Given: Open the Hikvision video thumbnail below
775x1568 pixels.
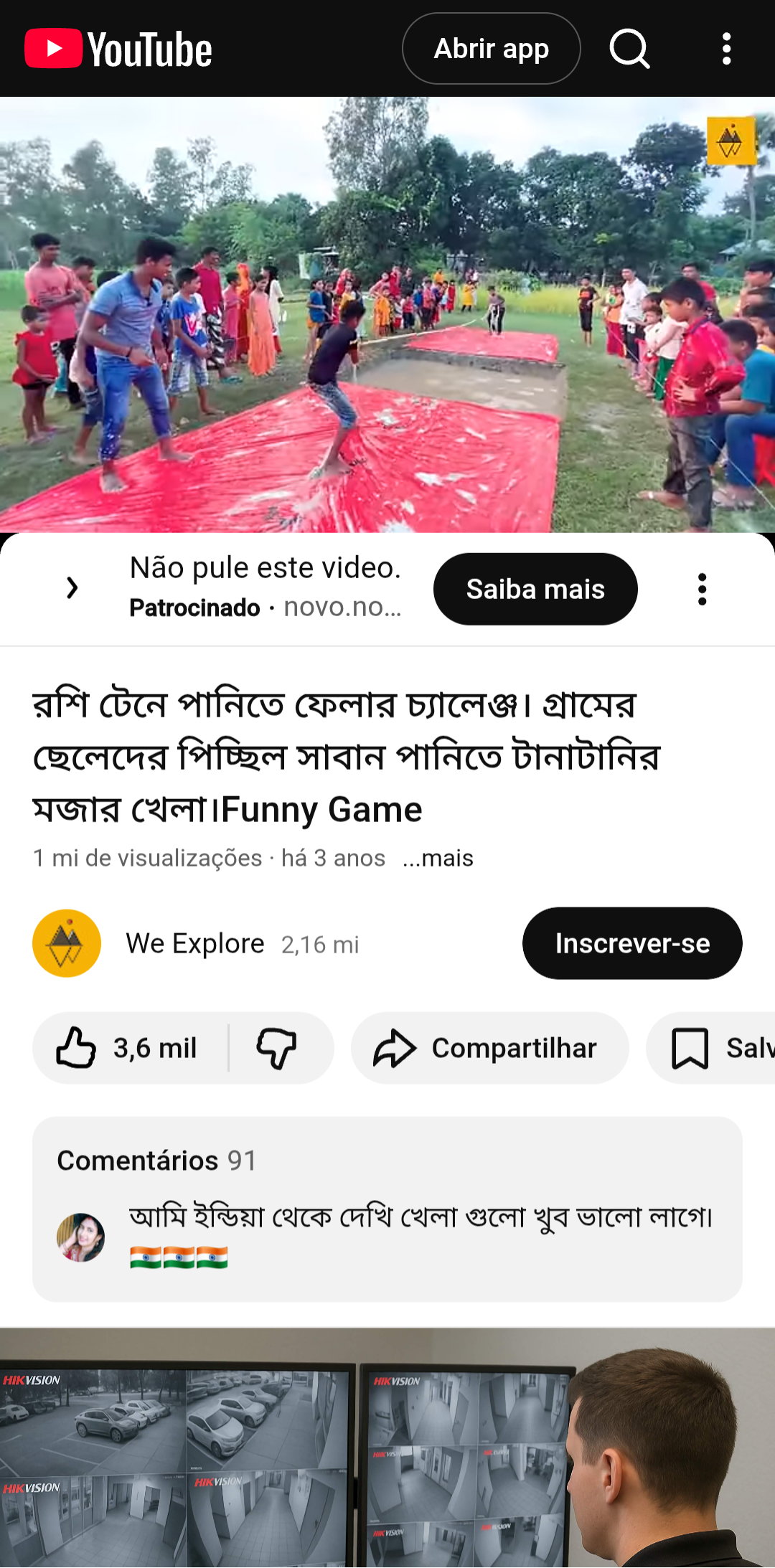Looking at the screenshot, I should [x=387, y=1447].
